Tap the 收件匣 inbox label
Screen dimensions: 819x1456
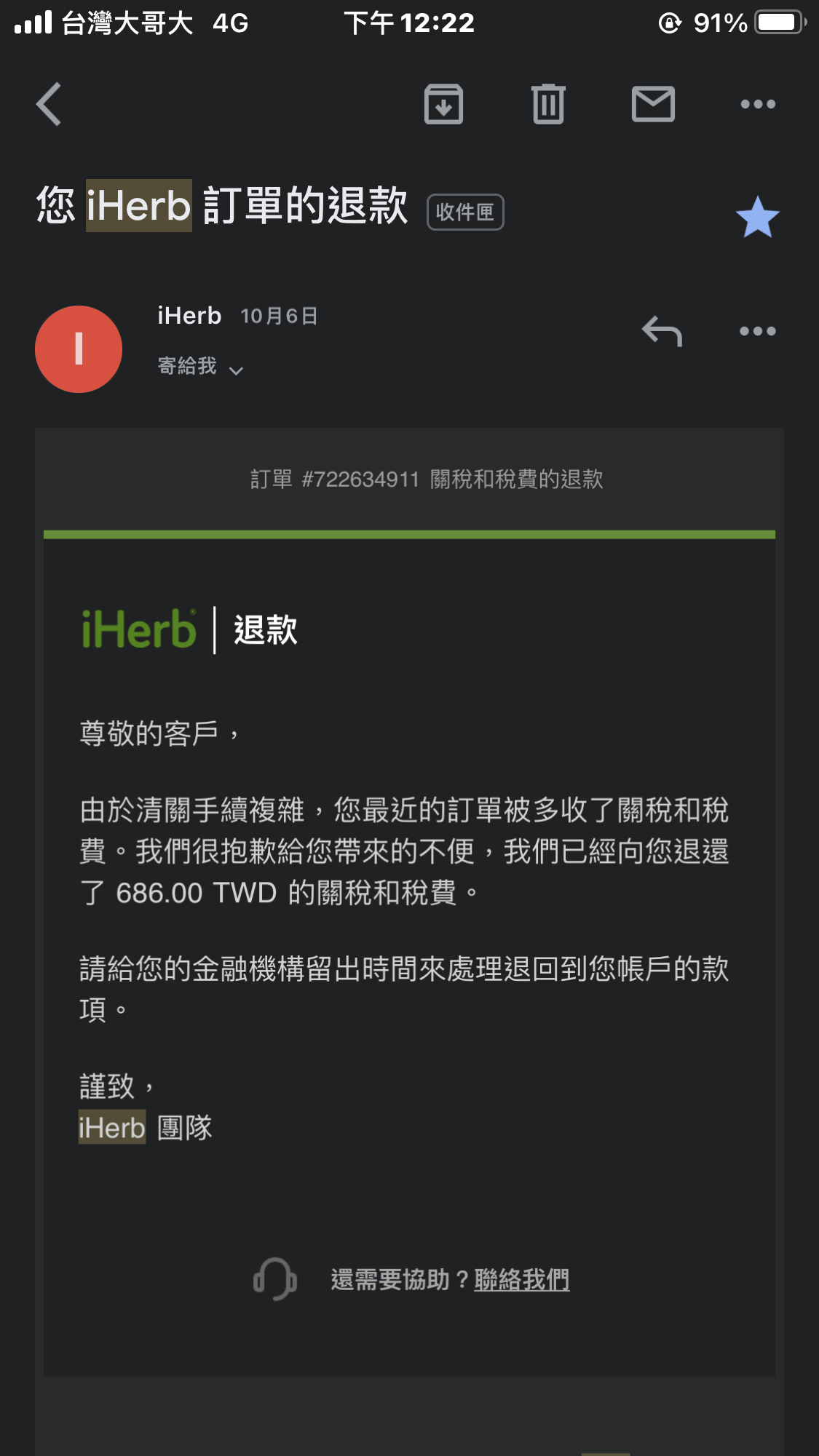[465, 212]
